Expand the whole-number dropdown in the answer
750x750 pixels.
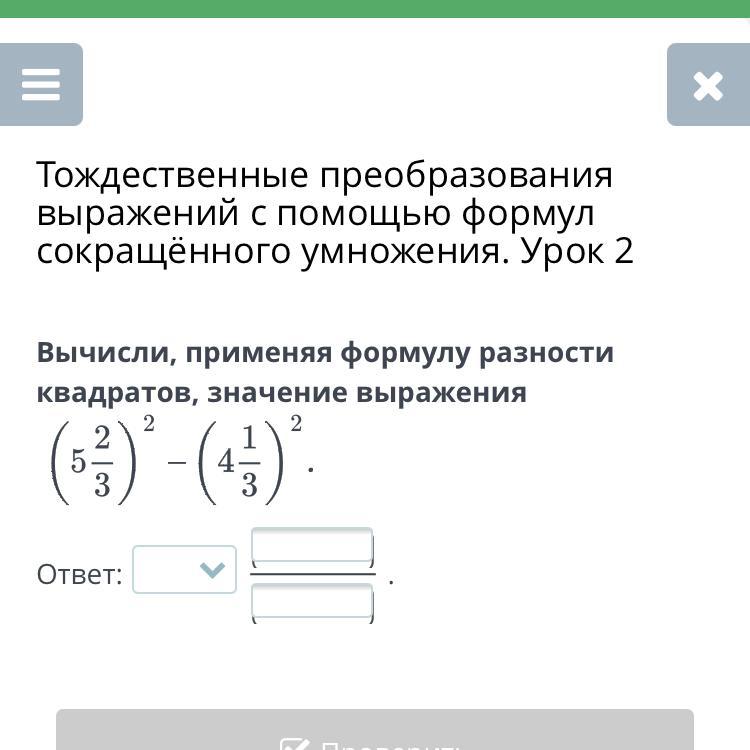click(x=184, y=570)
